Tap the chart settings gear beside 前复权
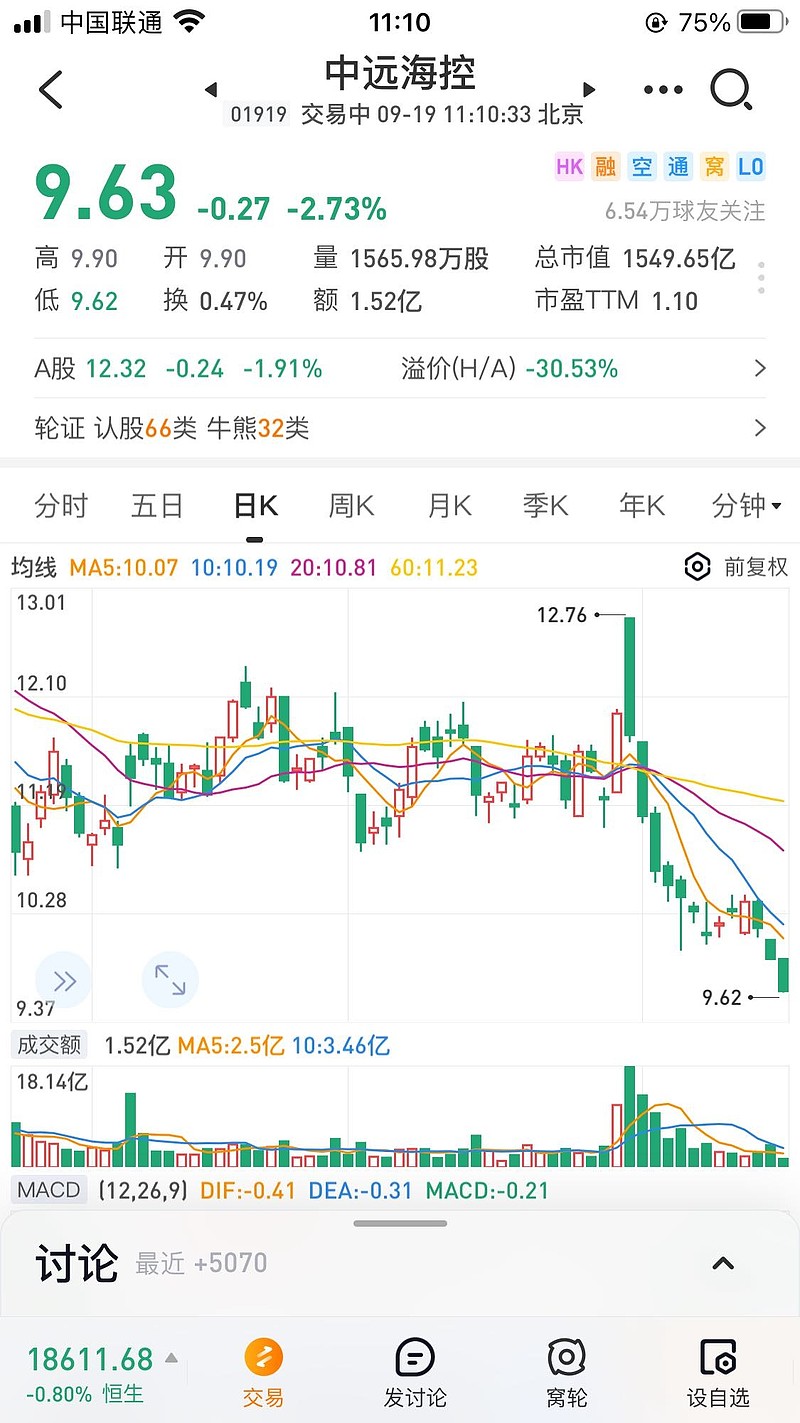The image size is (800, 1423). (697, 567)
